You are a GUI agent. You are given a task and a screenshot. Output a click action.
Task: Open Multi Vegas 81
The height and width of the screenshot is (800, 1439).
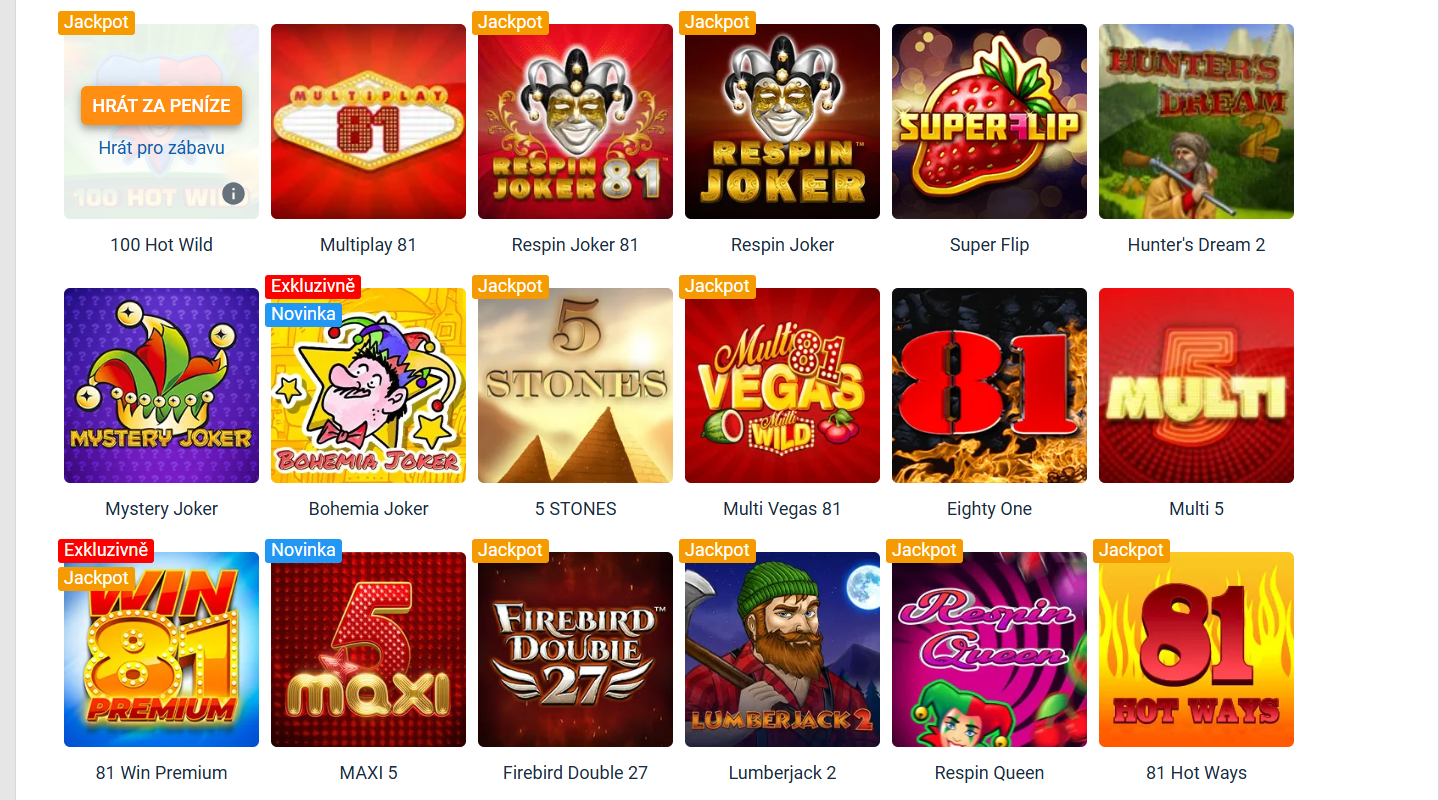(x=782, y=386)
